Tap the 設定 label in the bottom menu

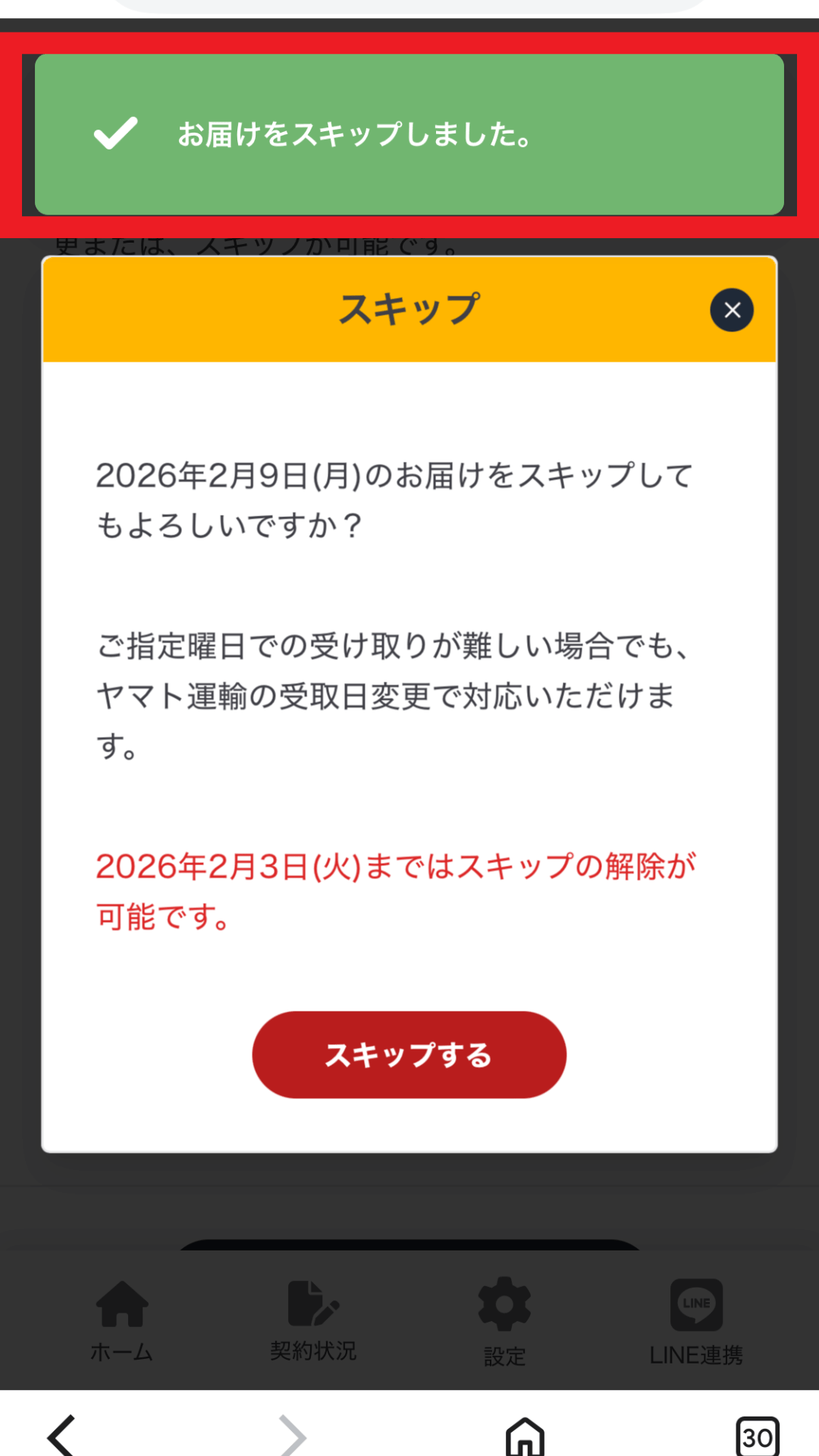pos(504,1354)
